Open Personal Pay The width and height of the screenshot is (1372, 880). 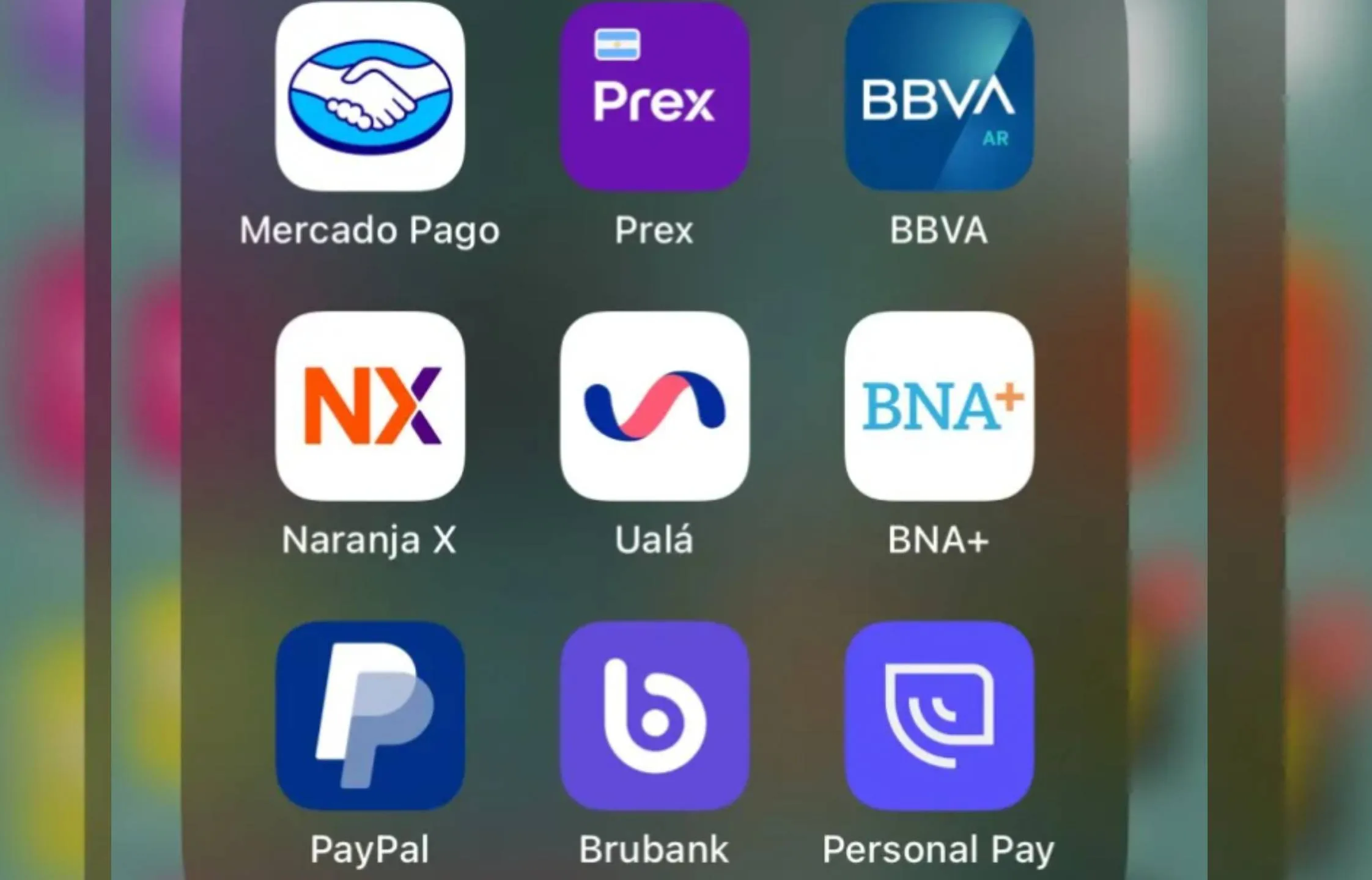click(939, 716)
